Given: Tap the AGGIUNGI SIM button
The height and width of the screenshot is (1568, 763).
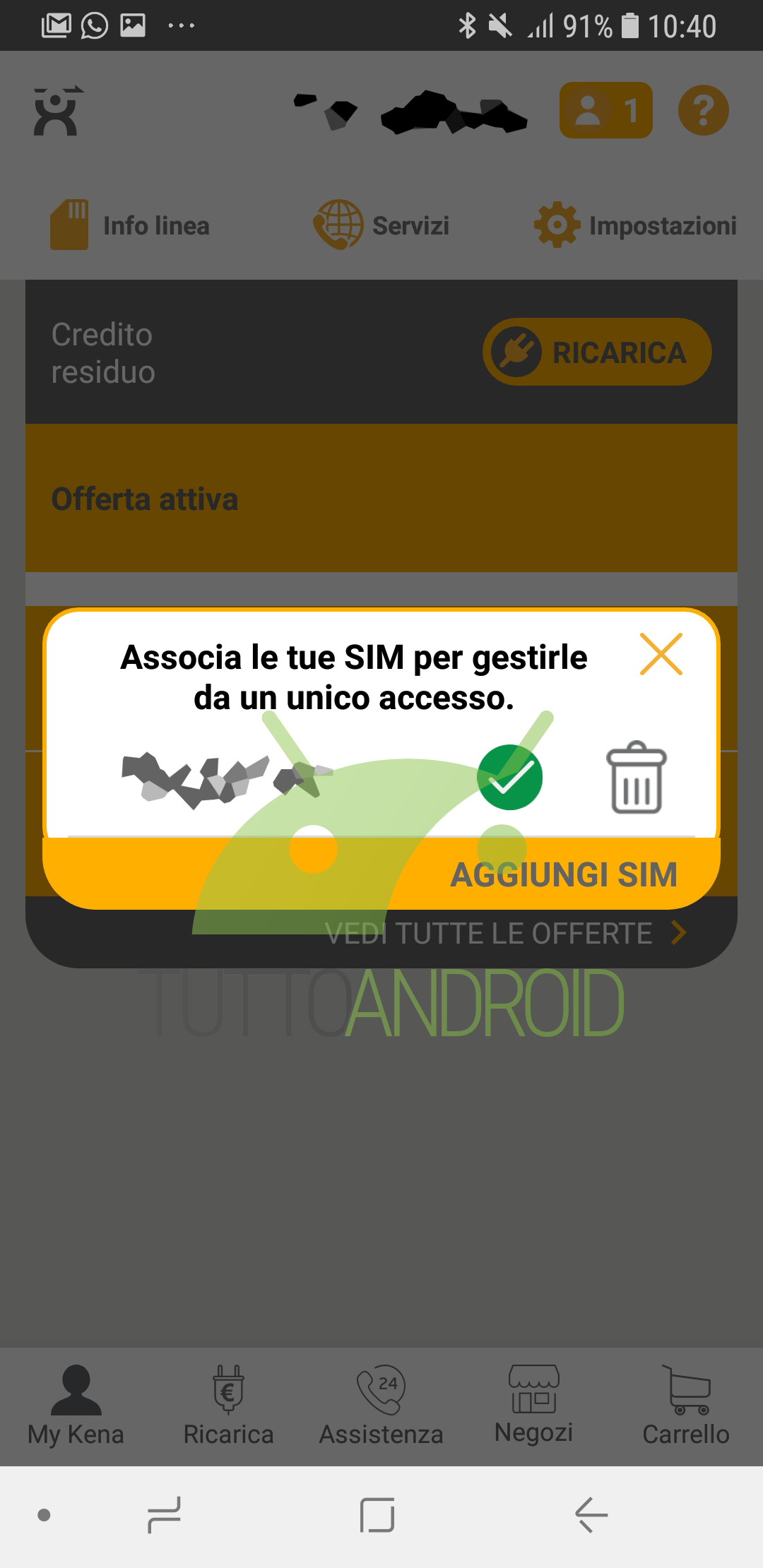Looking at the screenshot, I should pyautogui.click(x=564, y=874).
